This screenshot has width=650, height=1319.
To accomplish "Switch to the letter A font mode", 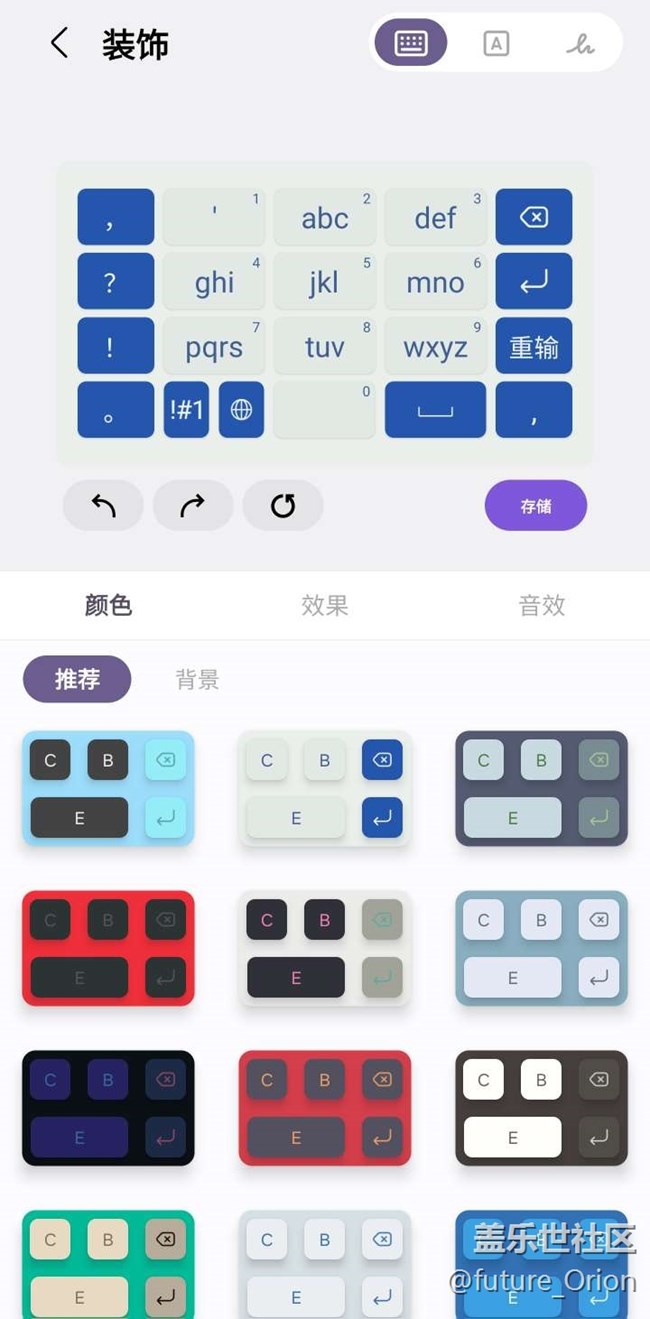I will pos(496,43).
